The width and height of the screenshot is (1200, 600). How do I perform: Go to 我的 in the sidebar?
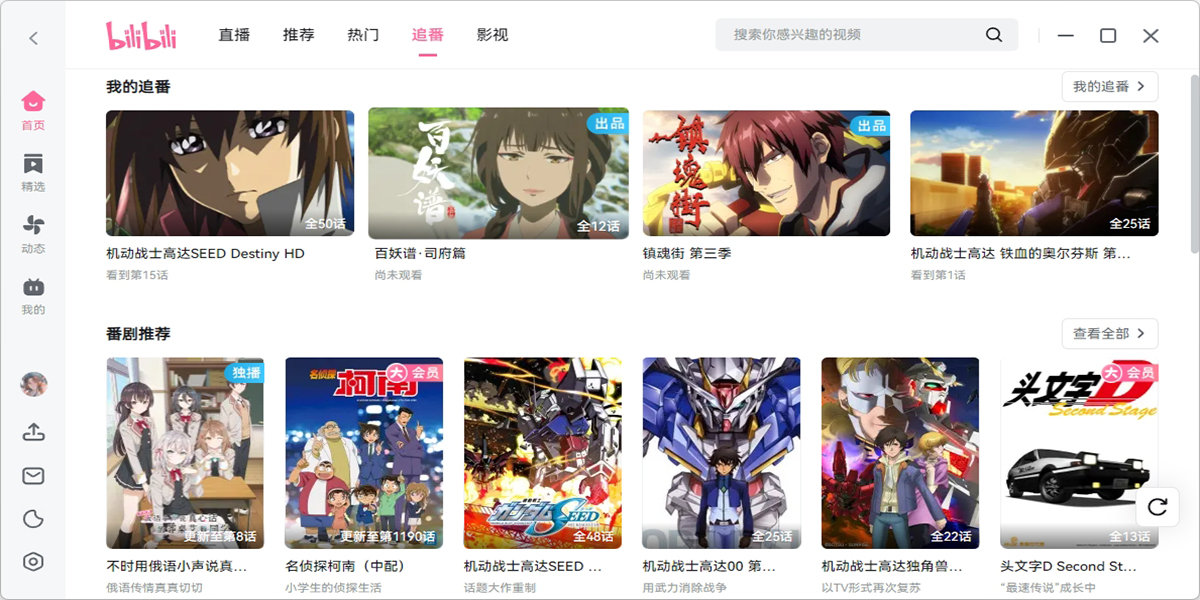pyautogui.click(x=33, y=296)
